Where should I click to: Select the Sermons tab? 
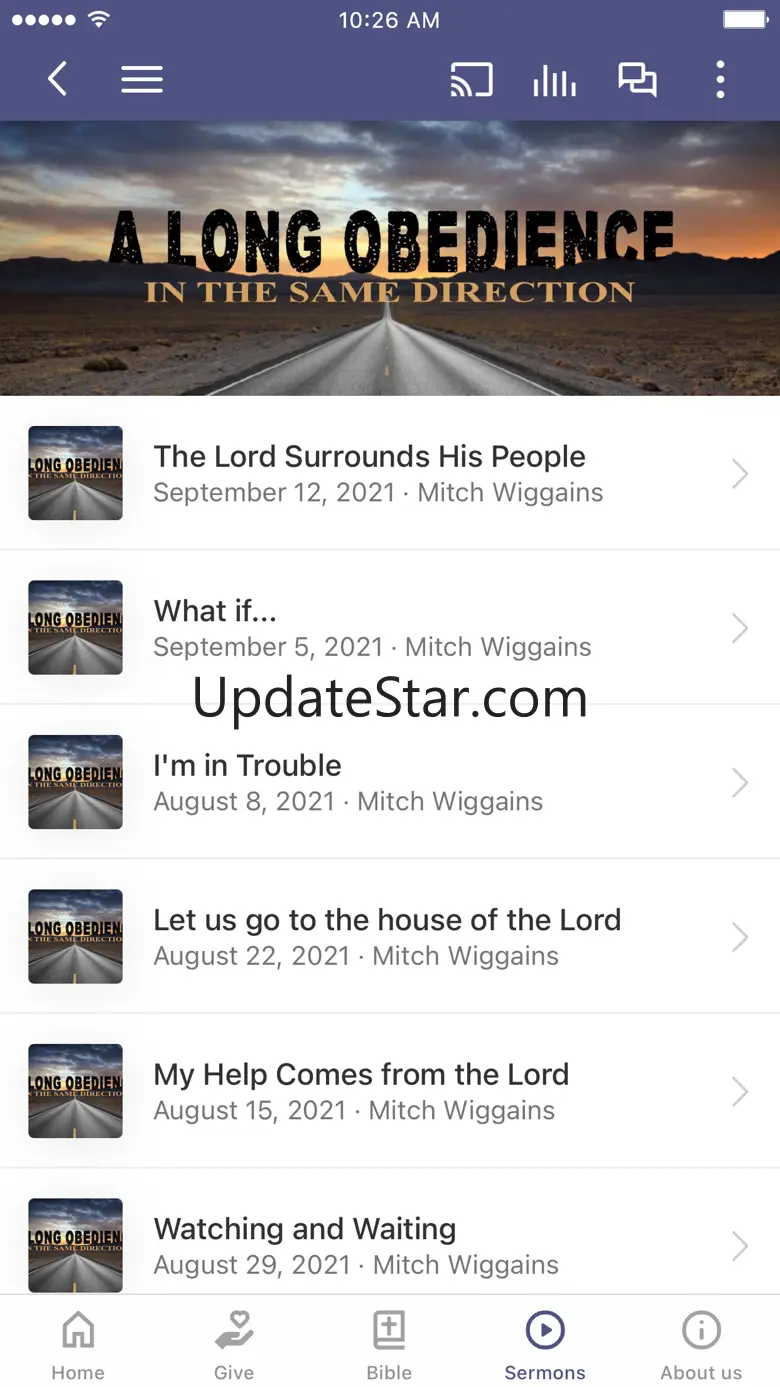click(545, 1345)
